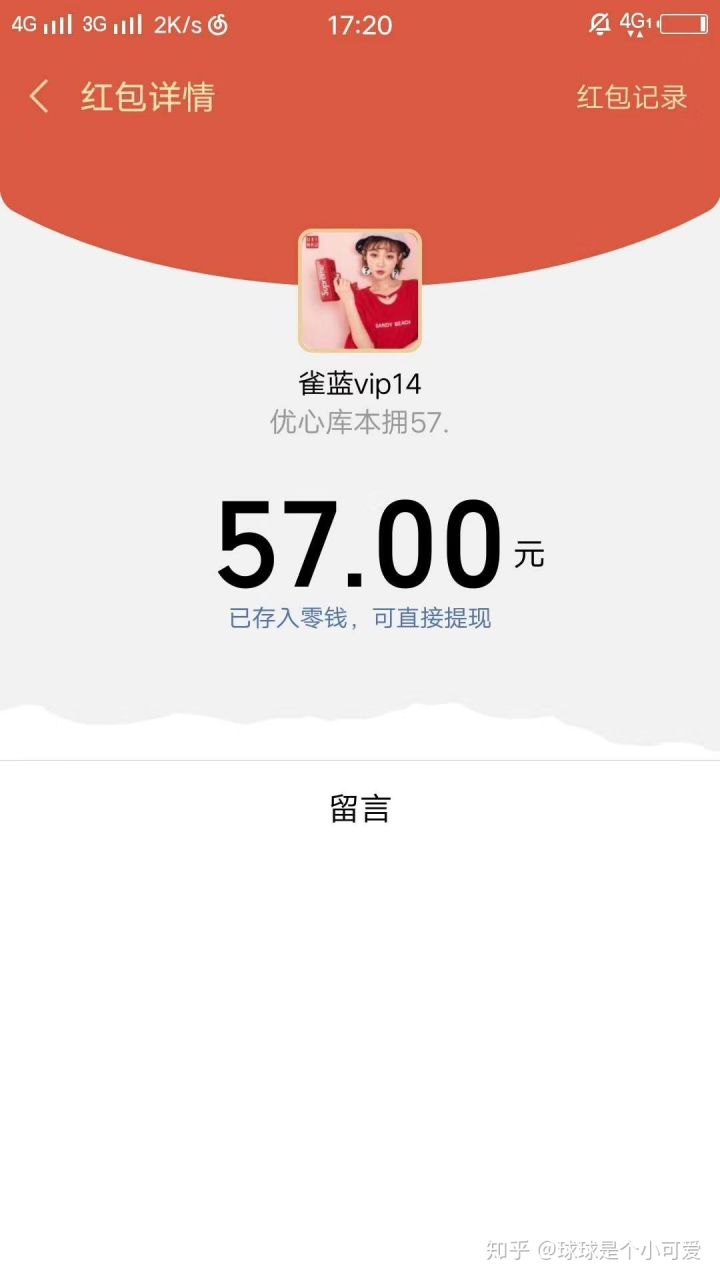Open 红包记录 history
This screenshot has width=720, height=1280.
632,97
